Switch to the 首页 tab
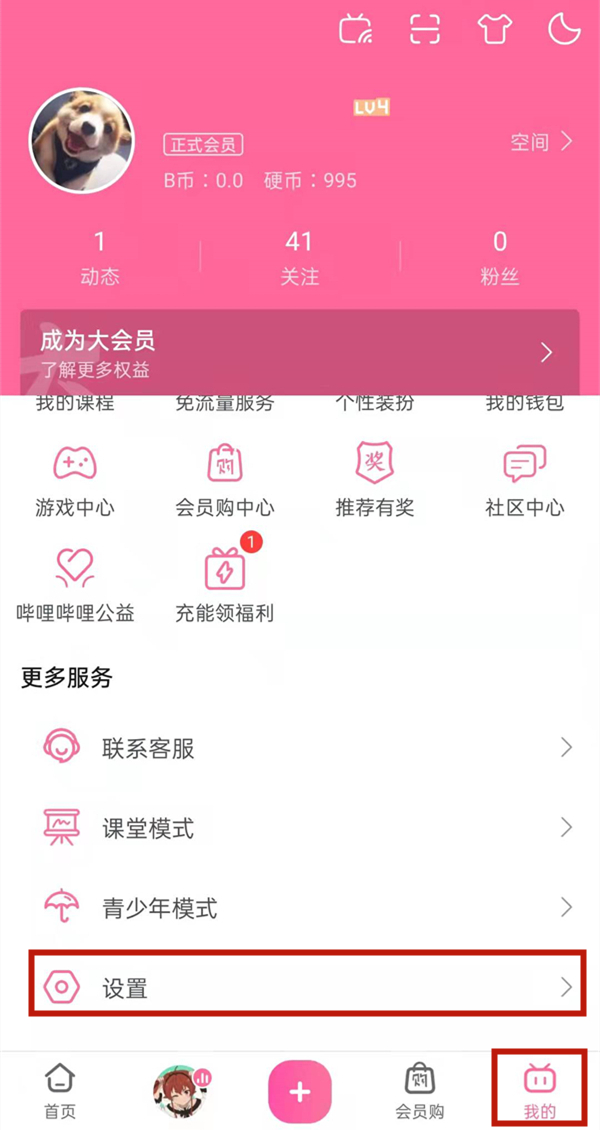Viewport: 600px width, 1130px height. tap(60, 1090)
